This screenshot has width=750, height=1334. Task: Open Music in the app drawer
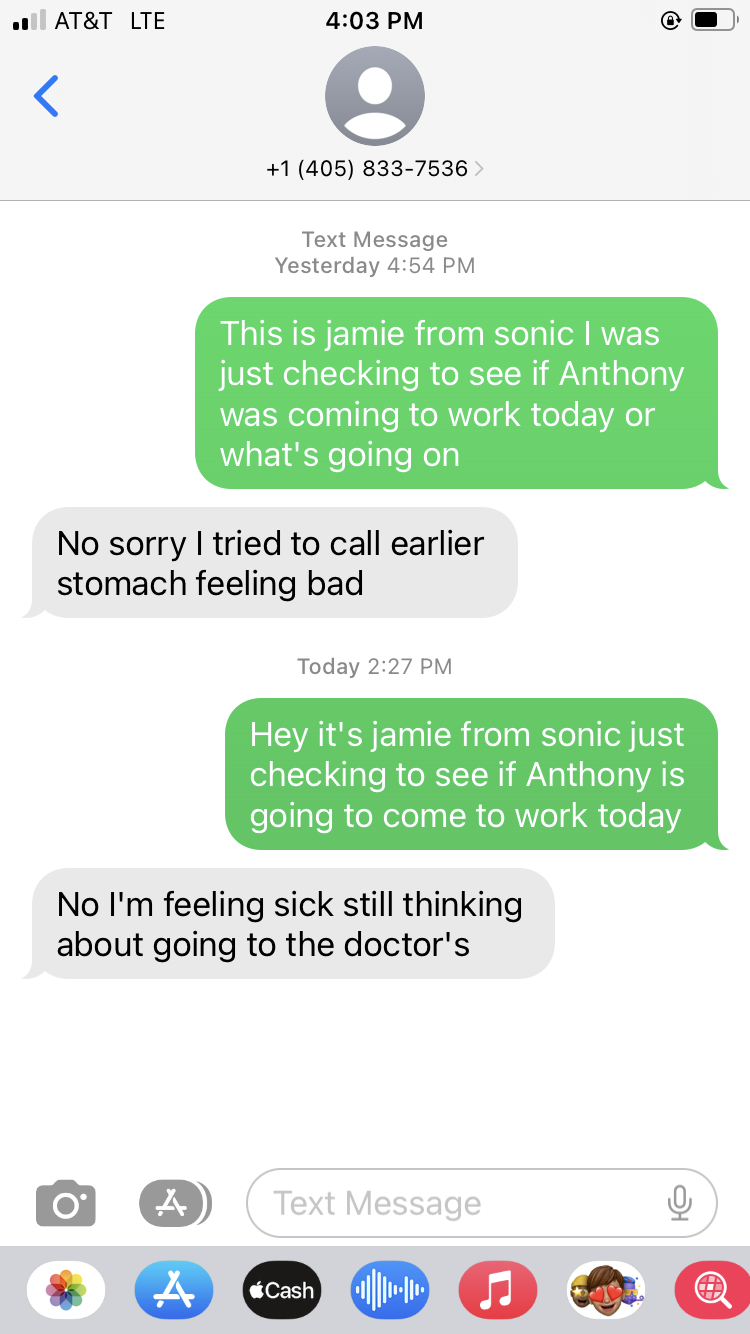498,1290
